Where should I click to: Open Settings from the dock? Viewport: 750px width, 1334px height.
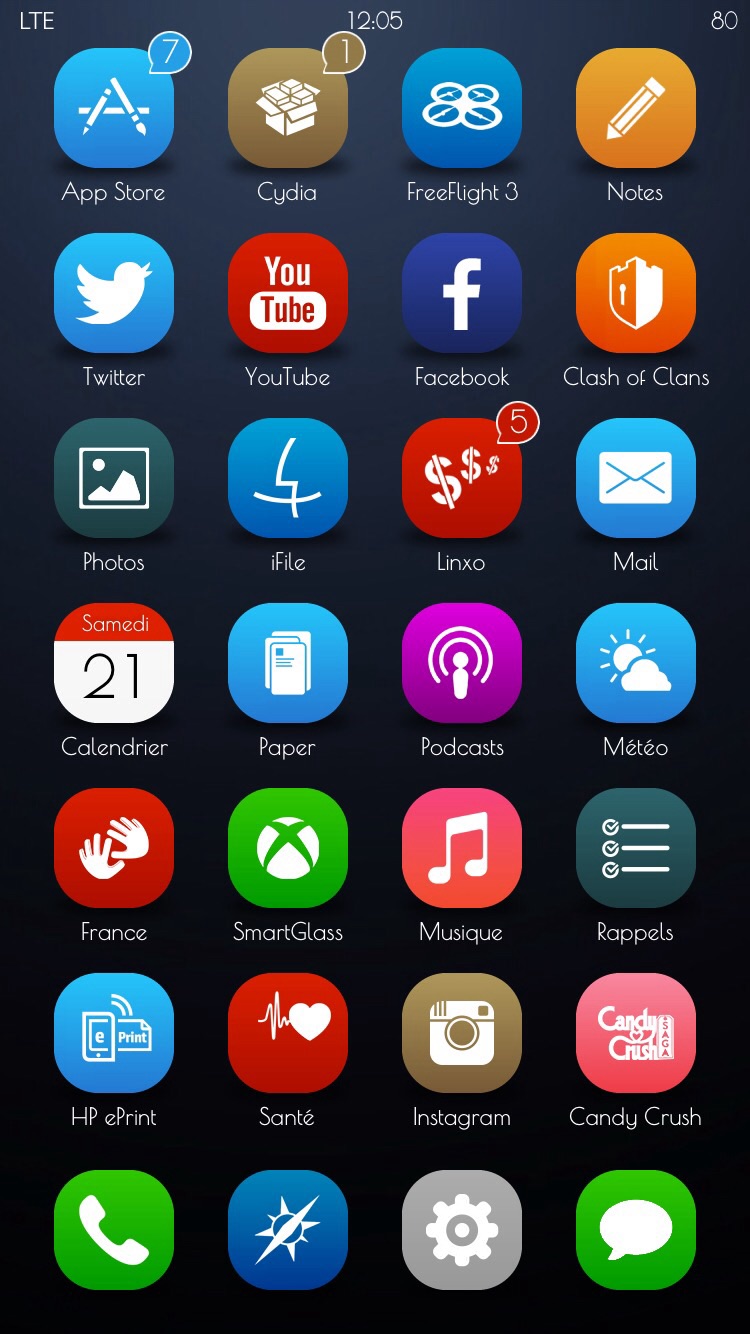[x=462, y=1230]
